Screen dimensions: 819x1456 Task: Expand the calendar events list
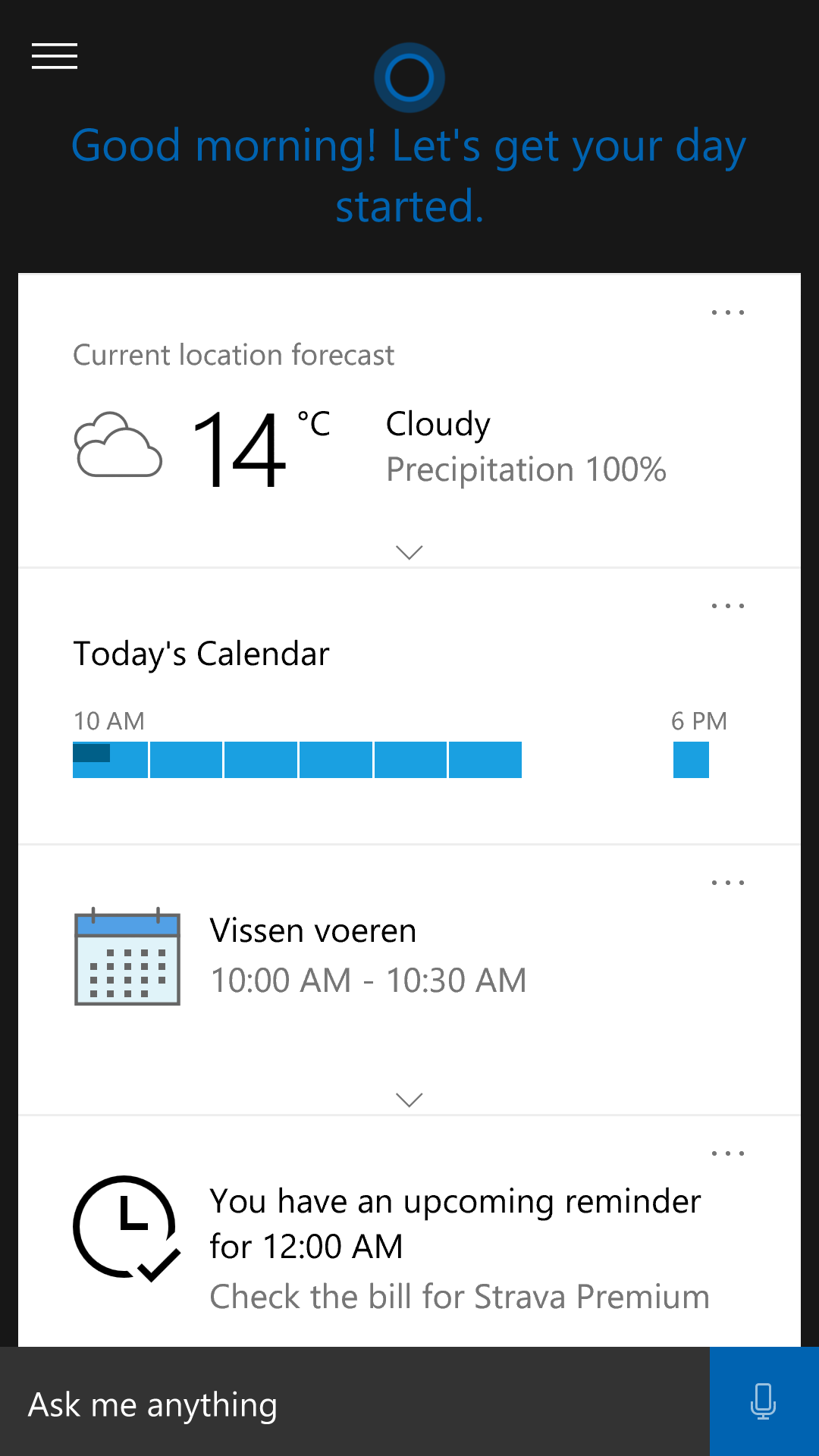pos(409,1100)
